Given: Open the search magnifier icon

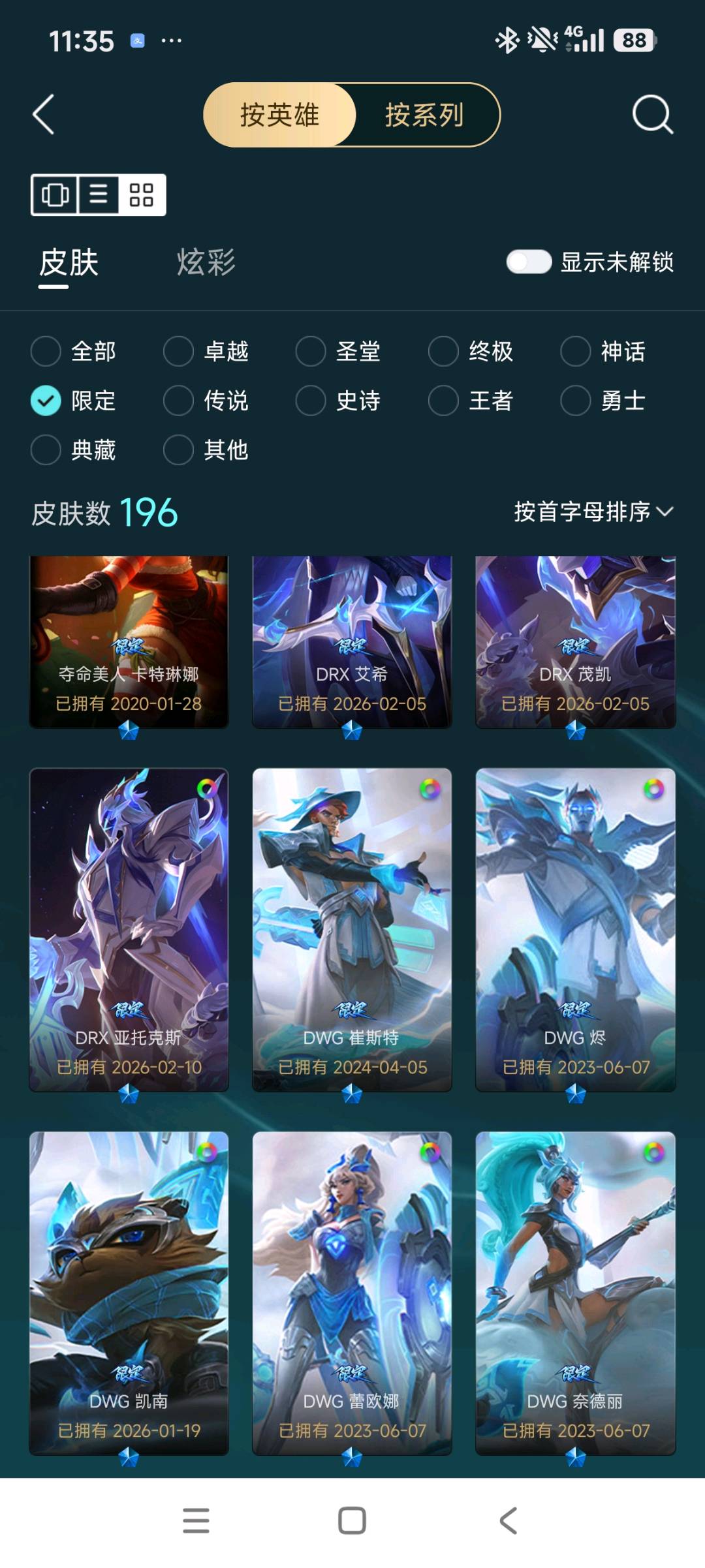Looking at the screenshot, I should coord(652,115).
